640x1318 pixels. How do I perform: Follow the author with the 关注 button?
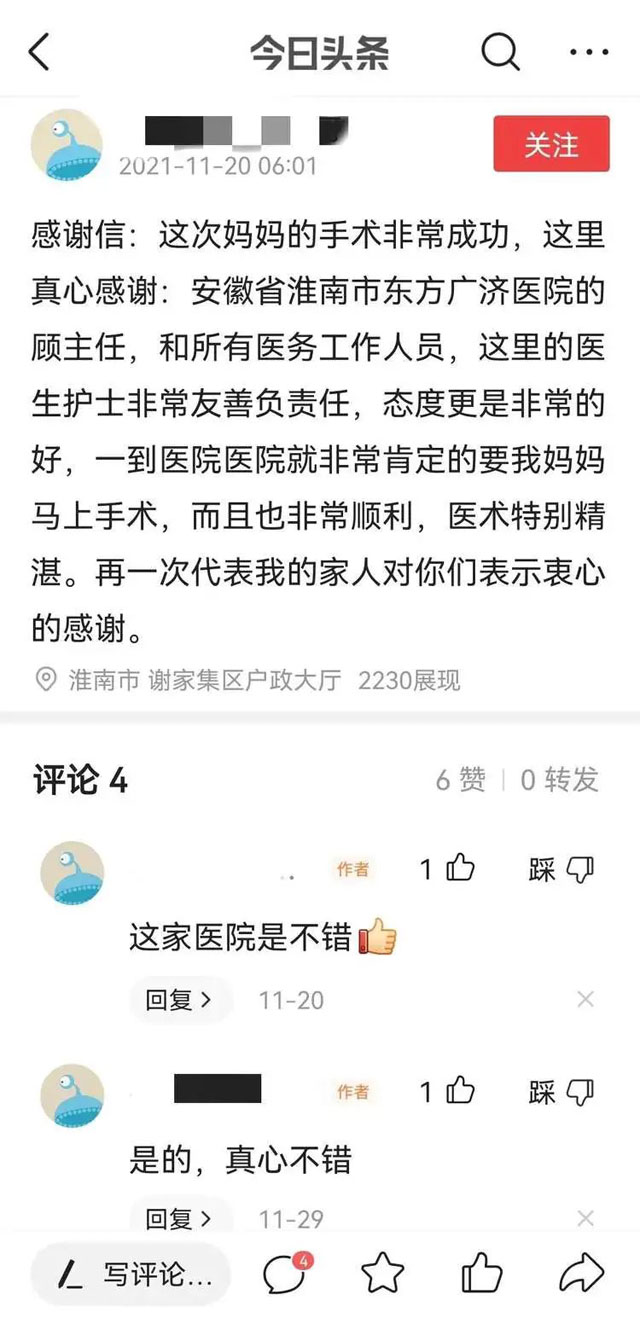coord(551,144)
